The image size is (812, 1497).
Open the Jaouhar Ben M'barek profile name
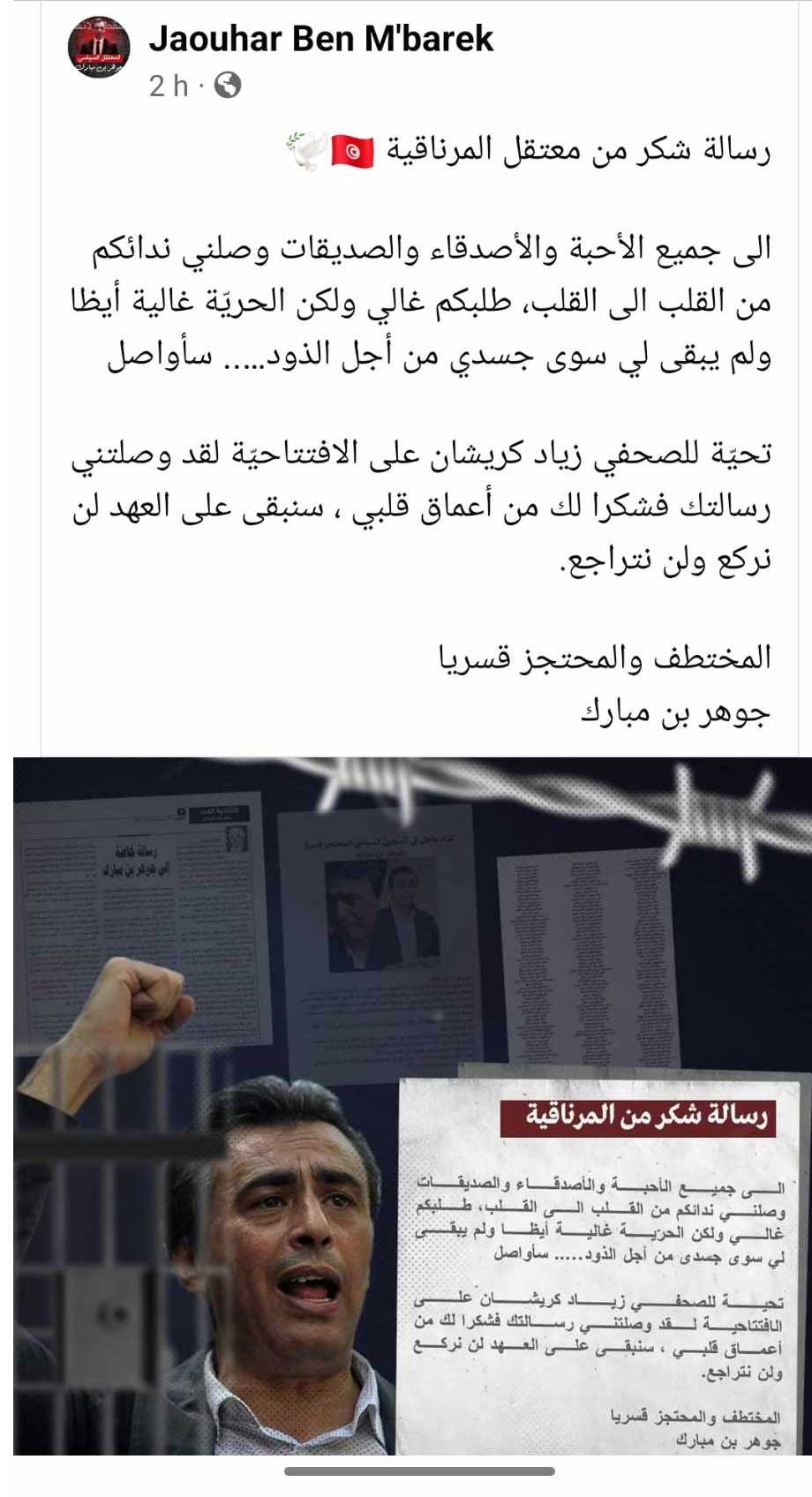[320, 39]
